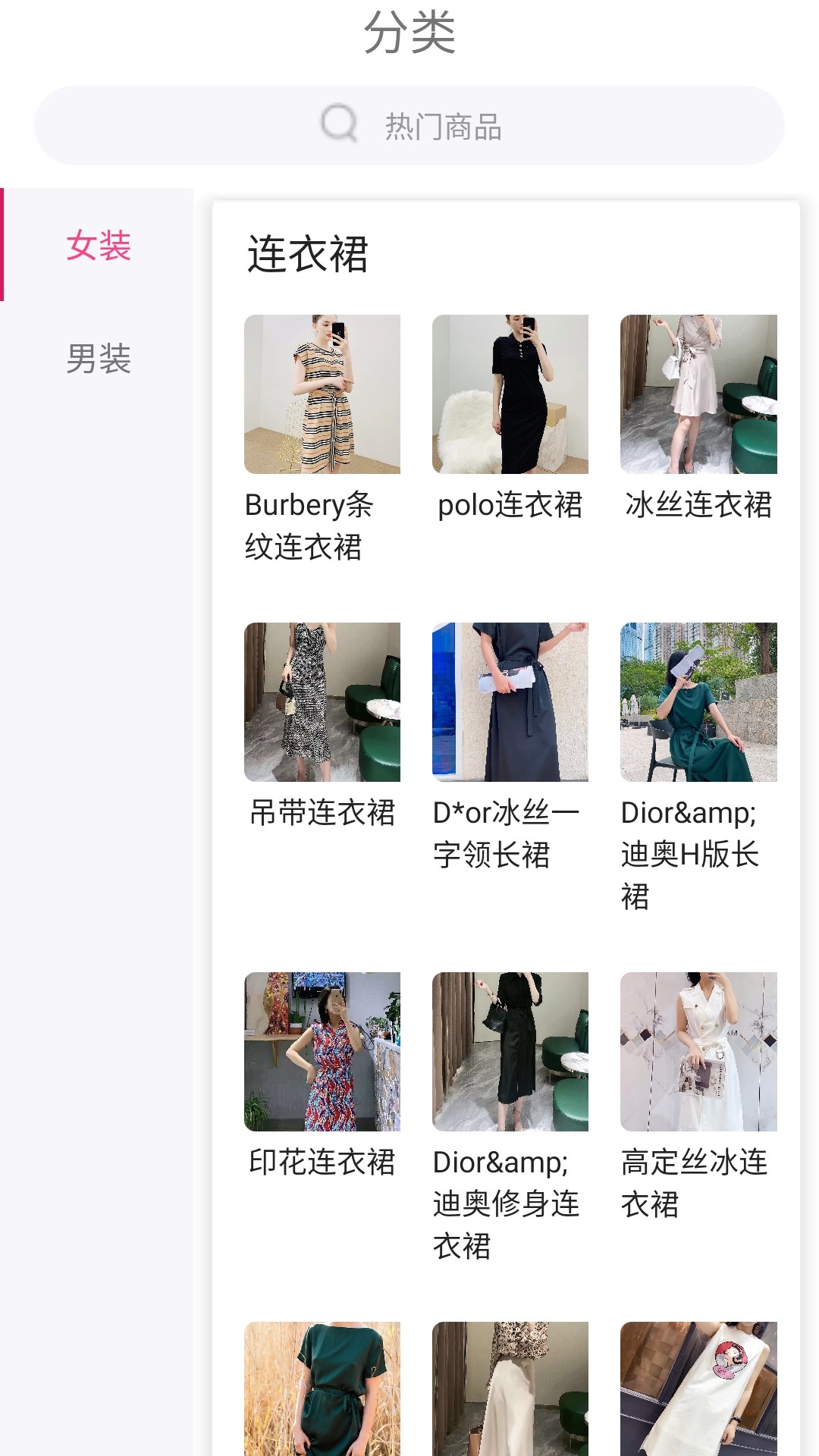Open the Dior迪奥修身连衣裙 thumbnail
Screen dimensions: 819x1456
tap(511, 1052)
